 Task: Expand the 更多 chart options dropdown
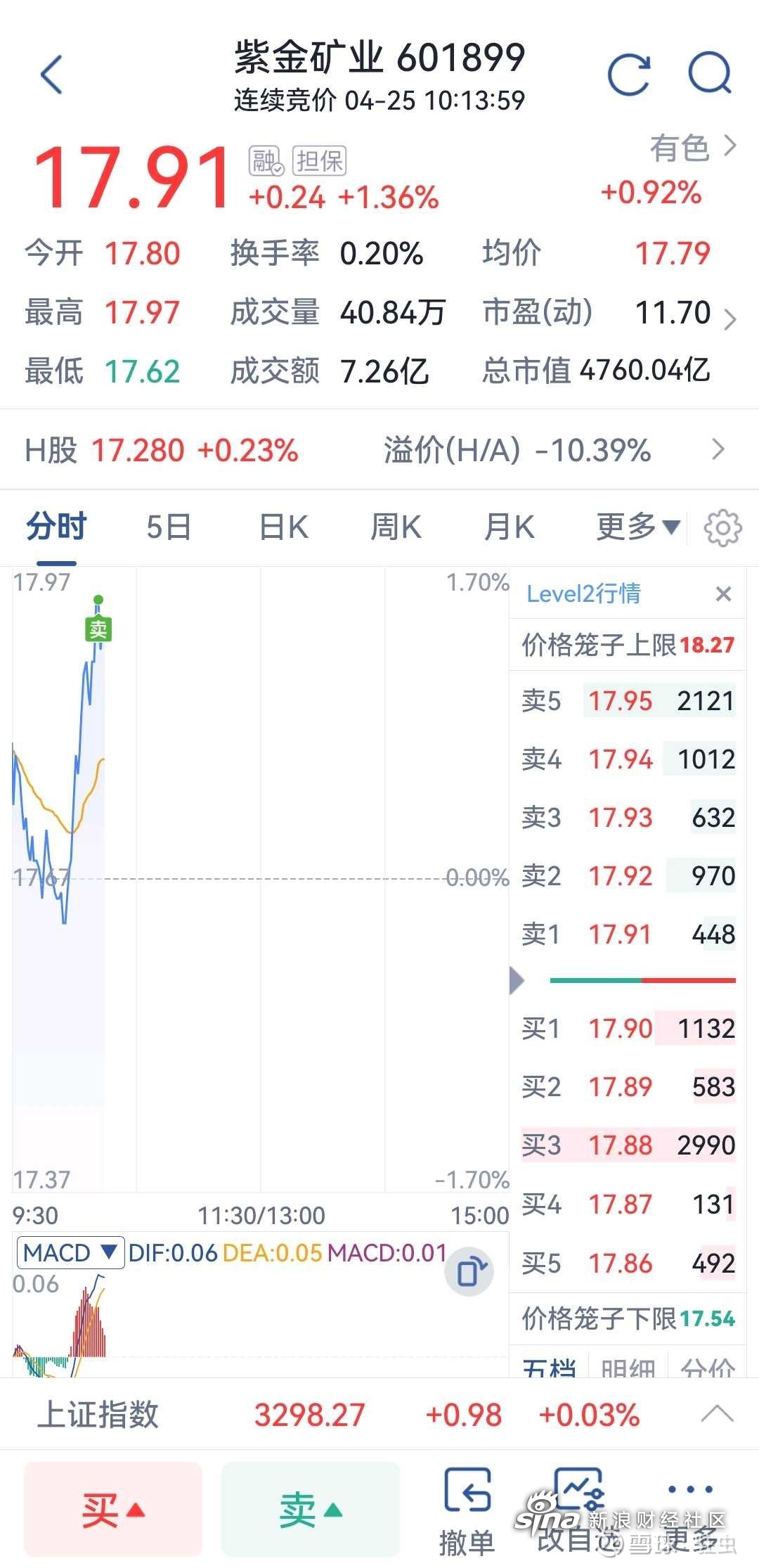(x=637, y=527)
